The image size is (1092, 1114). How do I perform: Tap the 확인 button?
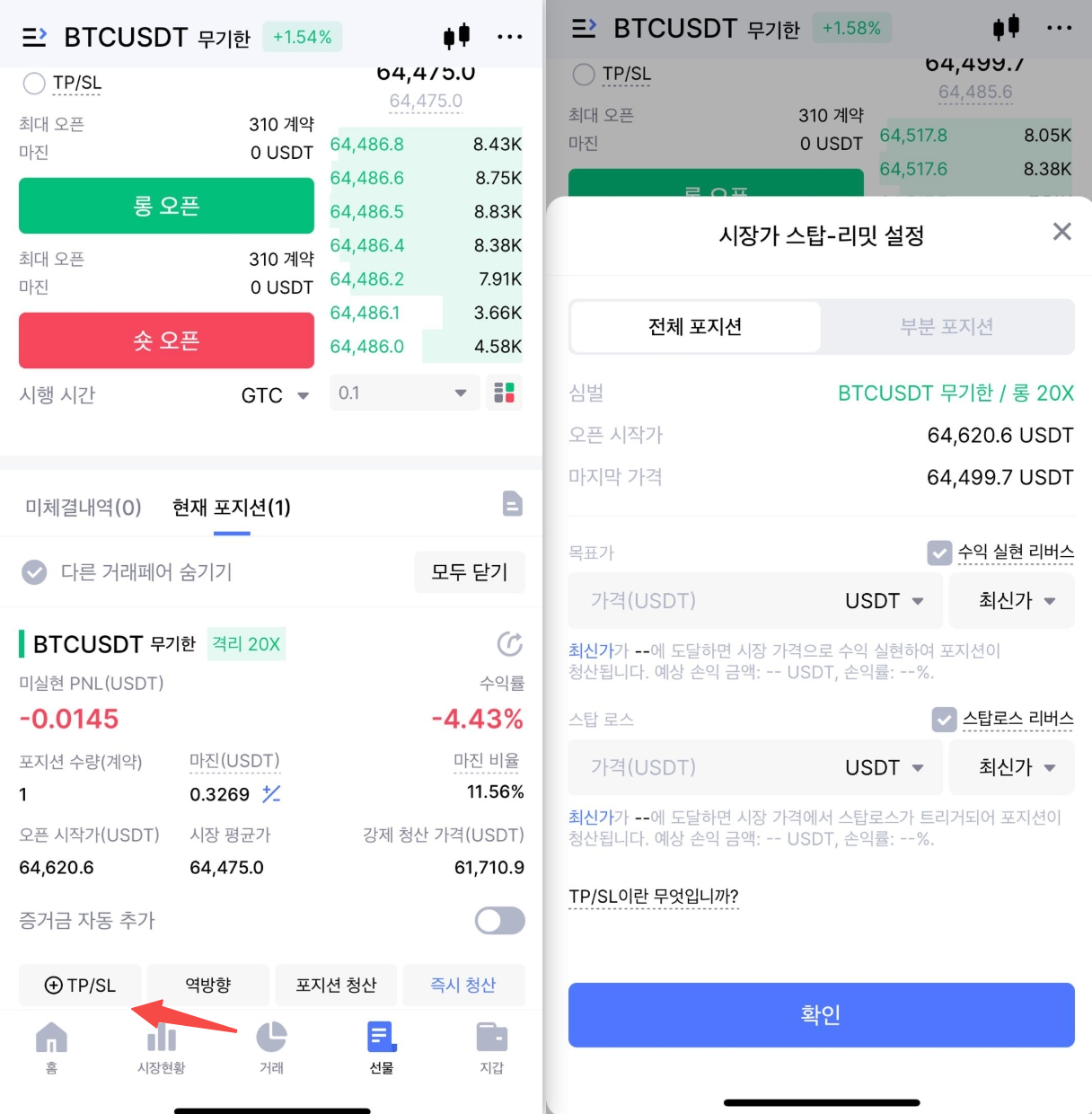click(821, 1014)
